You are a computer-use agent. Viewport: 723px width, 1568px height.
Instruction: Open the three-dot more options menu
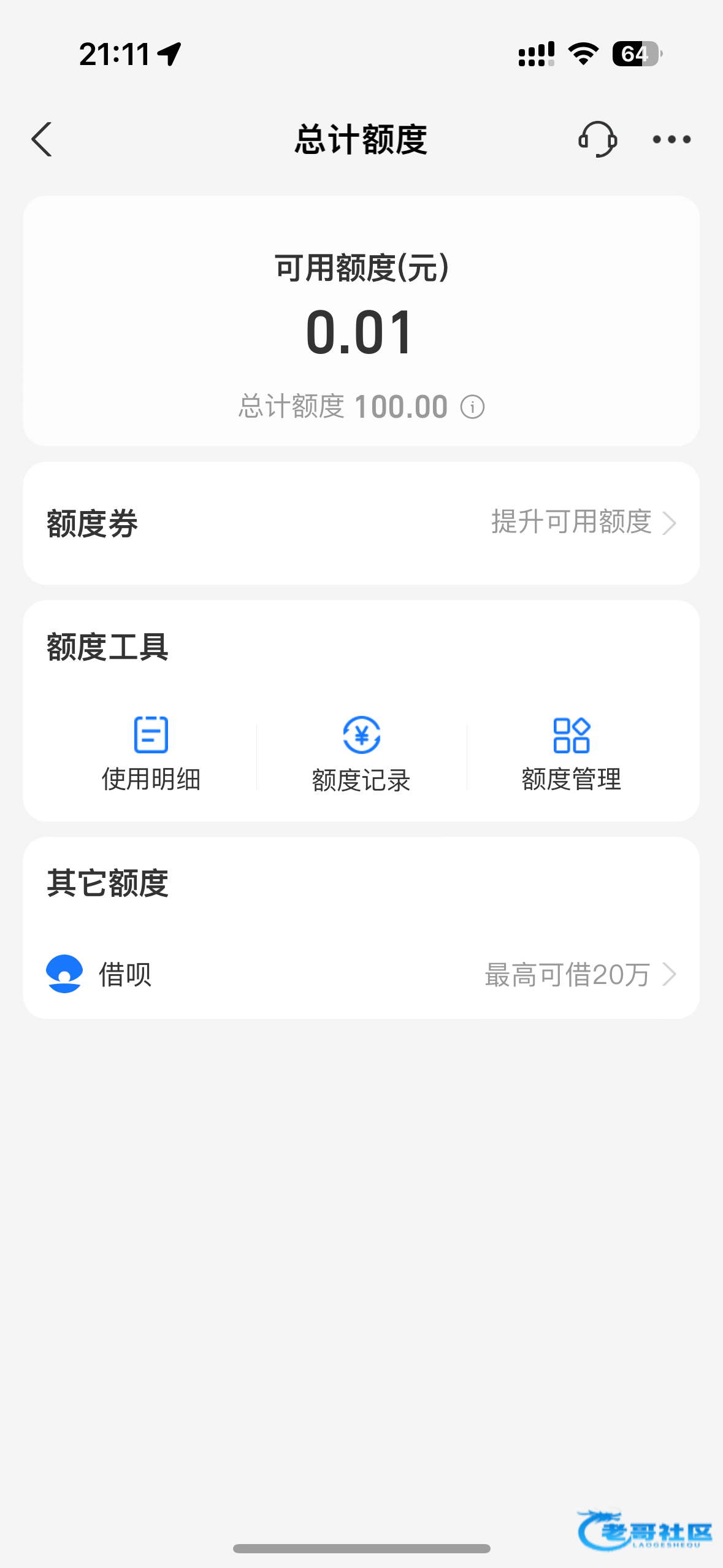(671, 140)
